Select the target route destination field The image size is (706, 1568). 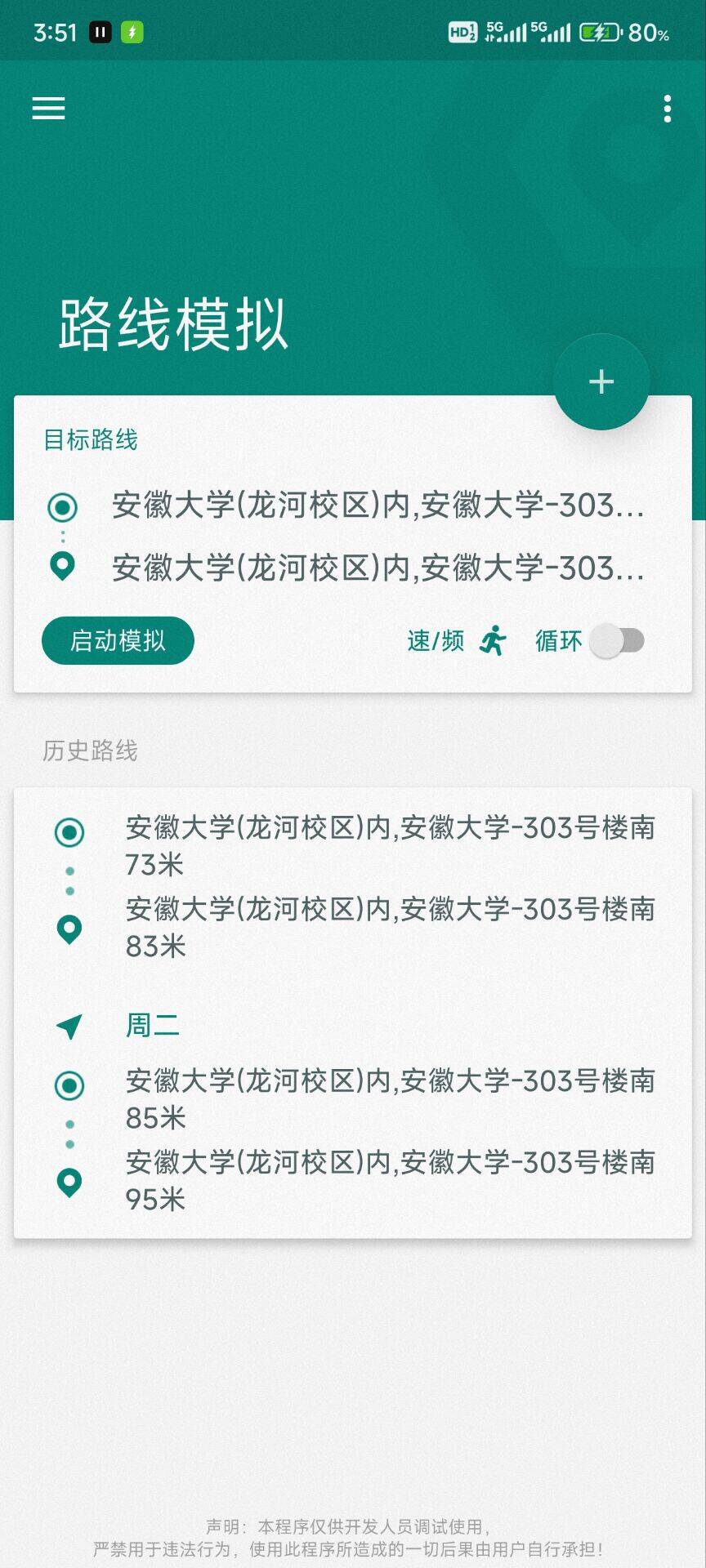[x=378, y=568]
